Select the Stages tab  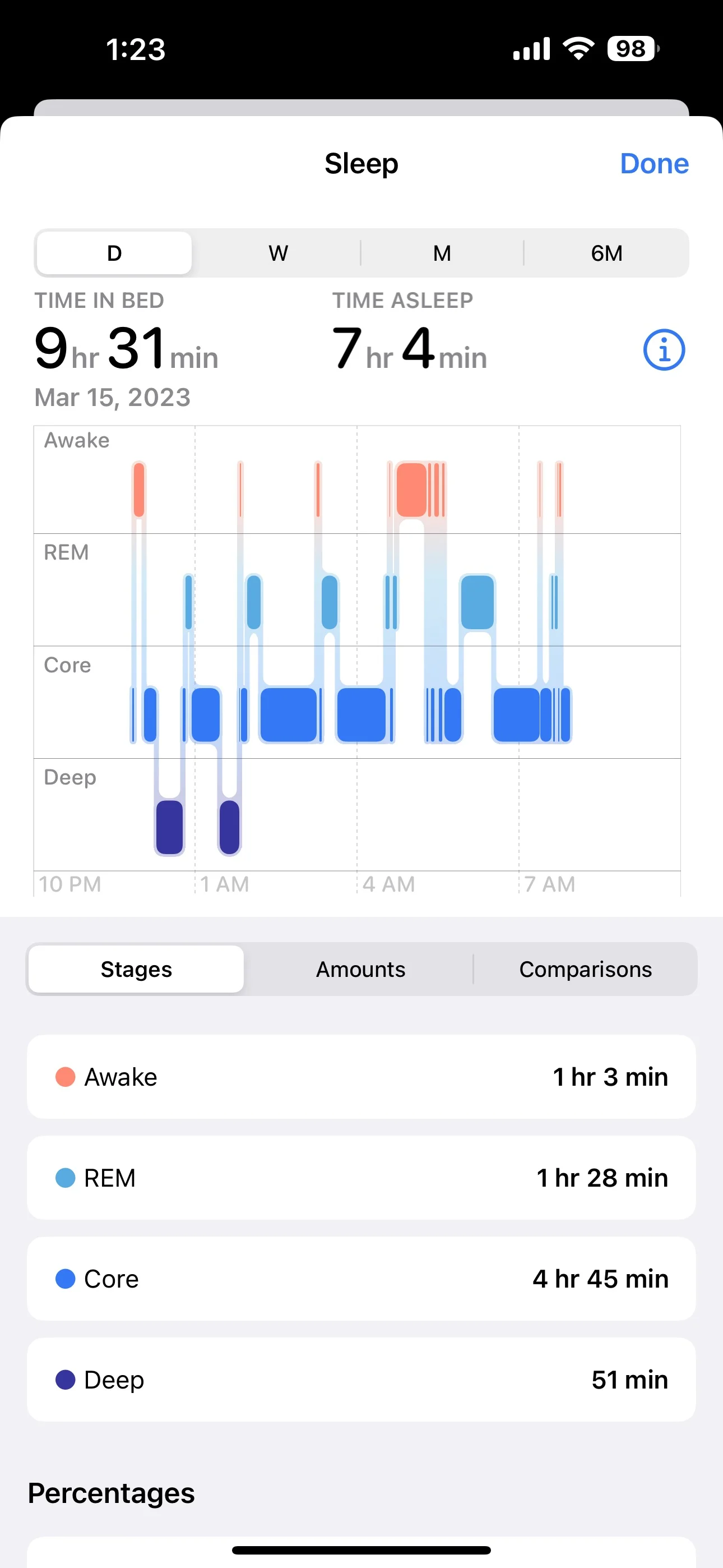coord(136,969)
